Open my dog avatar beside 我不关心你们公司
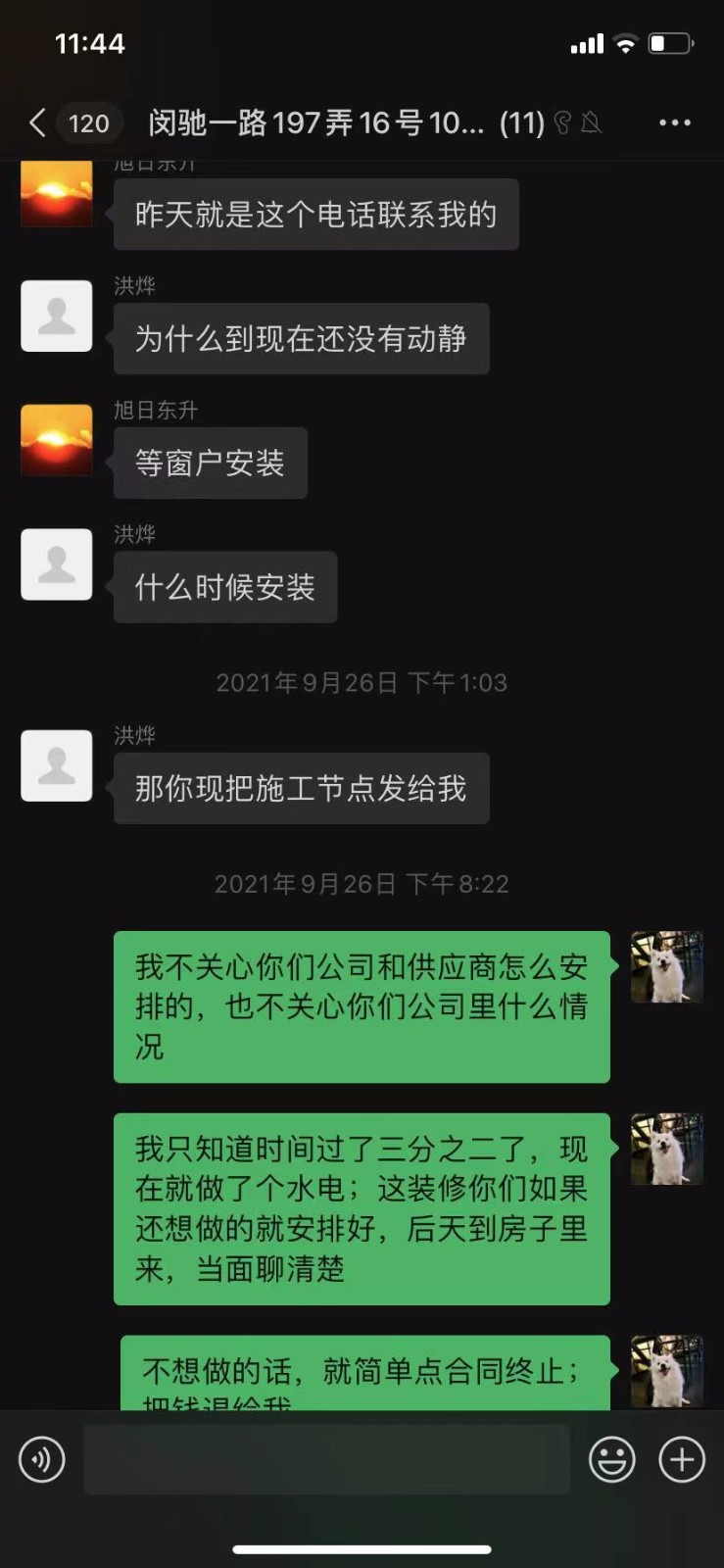724x1568 pixels. (666, 967)
